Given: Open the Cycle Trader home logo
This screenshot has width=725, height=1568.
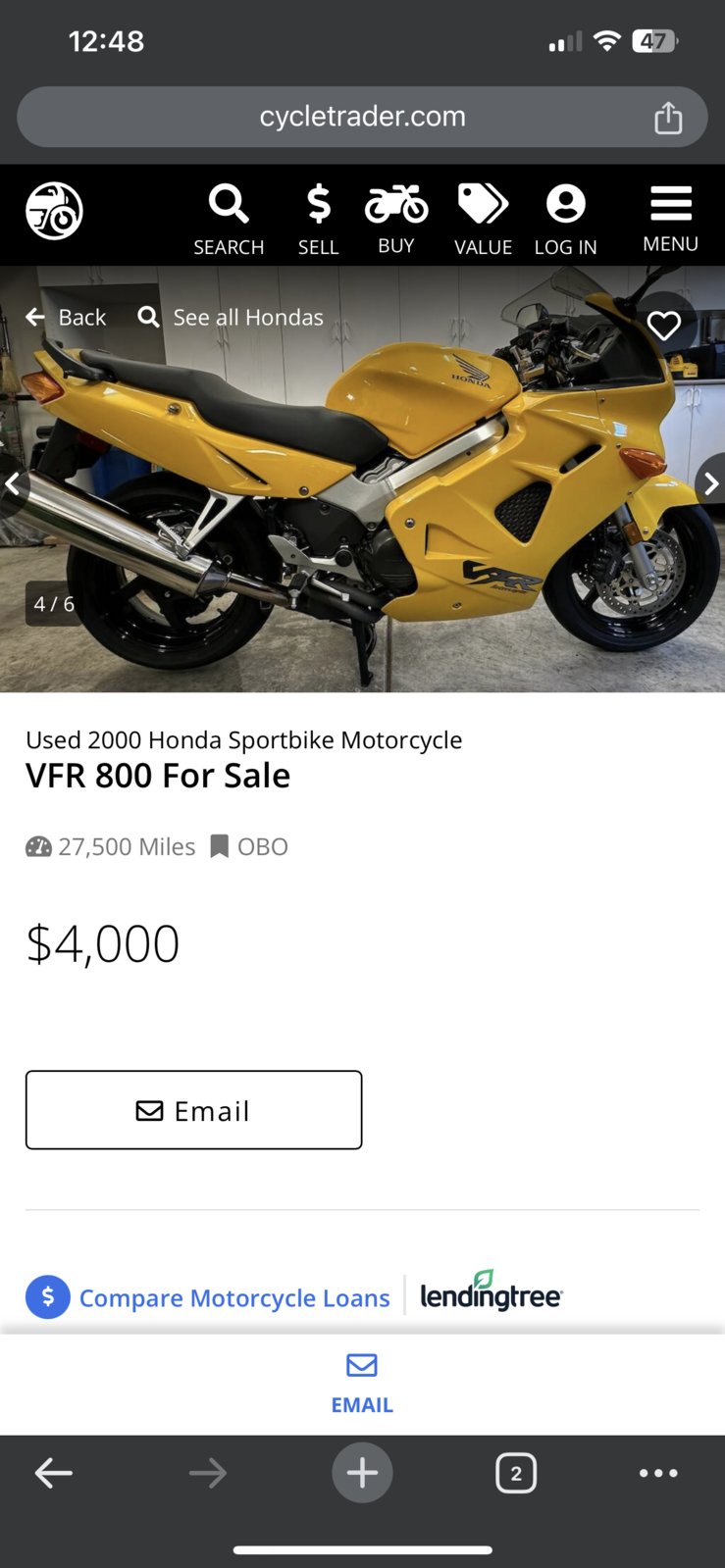Looking at the screenshot, I should click(x=54, y=211).
